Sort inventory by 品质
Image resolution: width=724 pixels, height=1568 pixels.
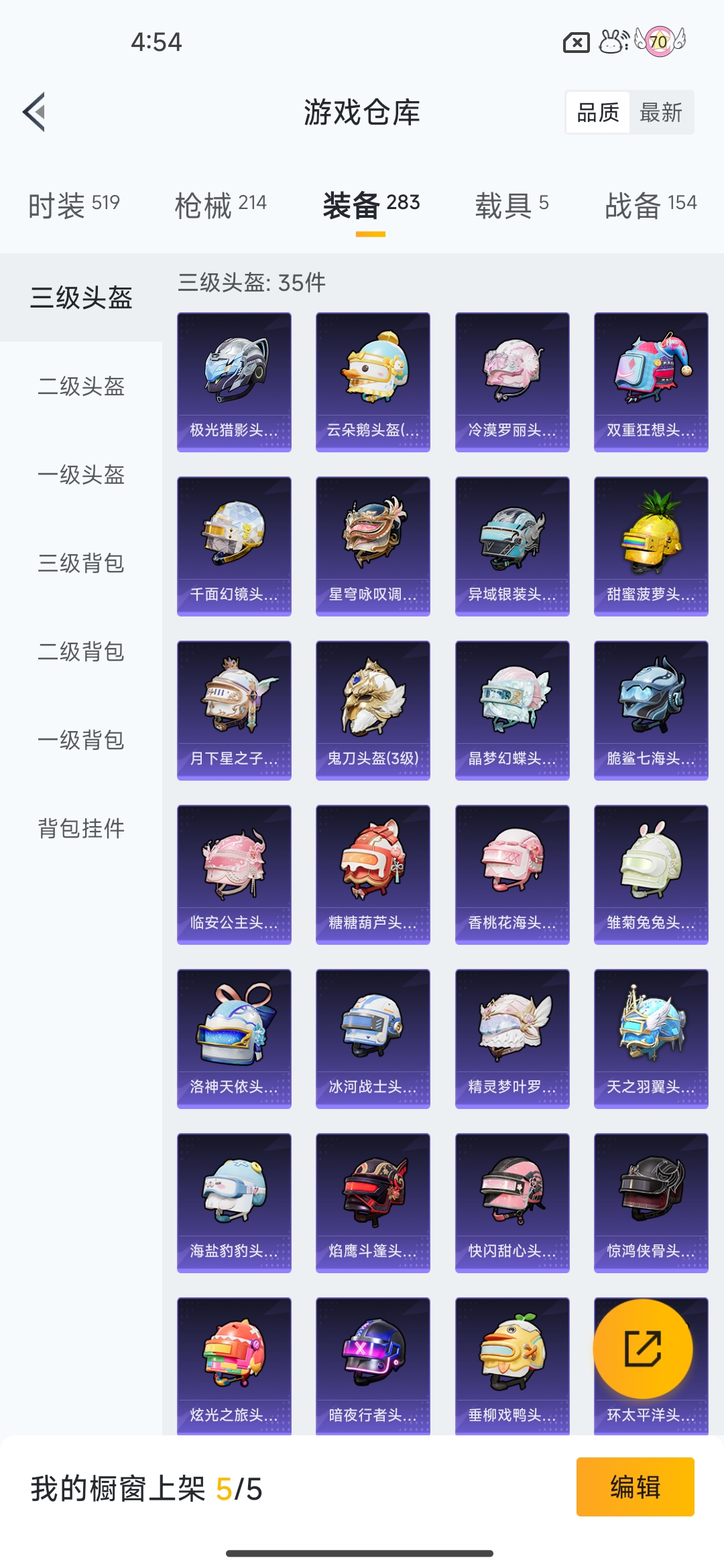tap(598, 113)
